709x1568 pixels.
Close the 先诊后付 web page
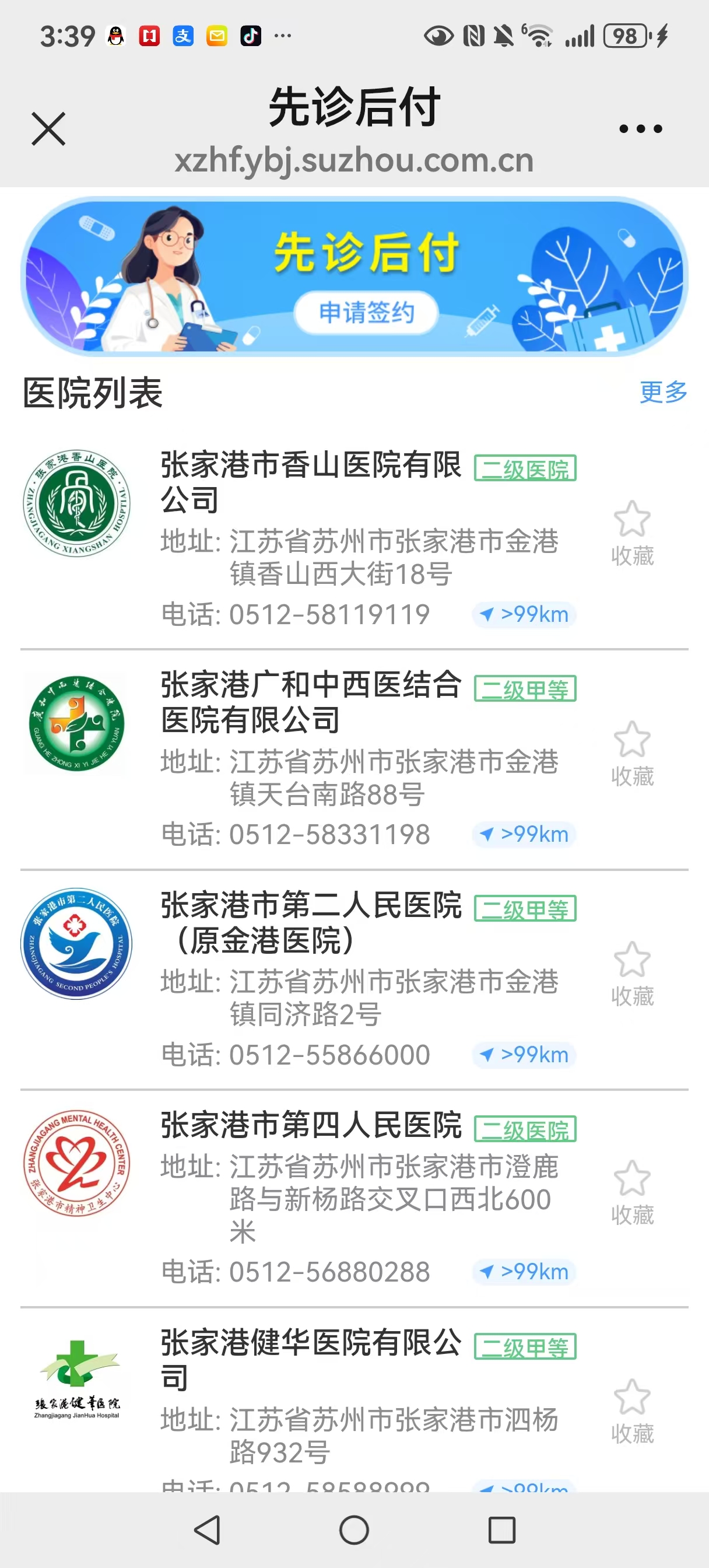[x=48, y=129]
